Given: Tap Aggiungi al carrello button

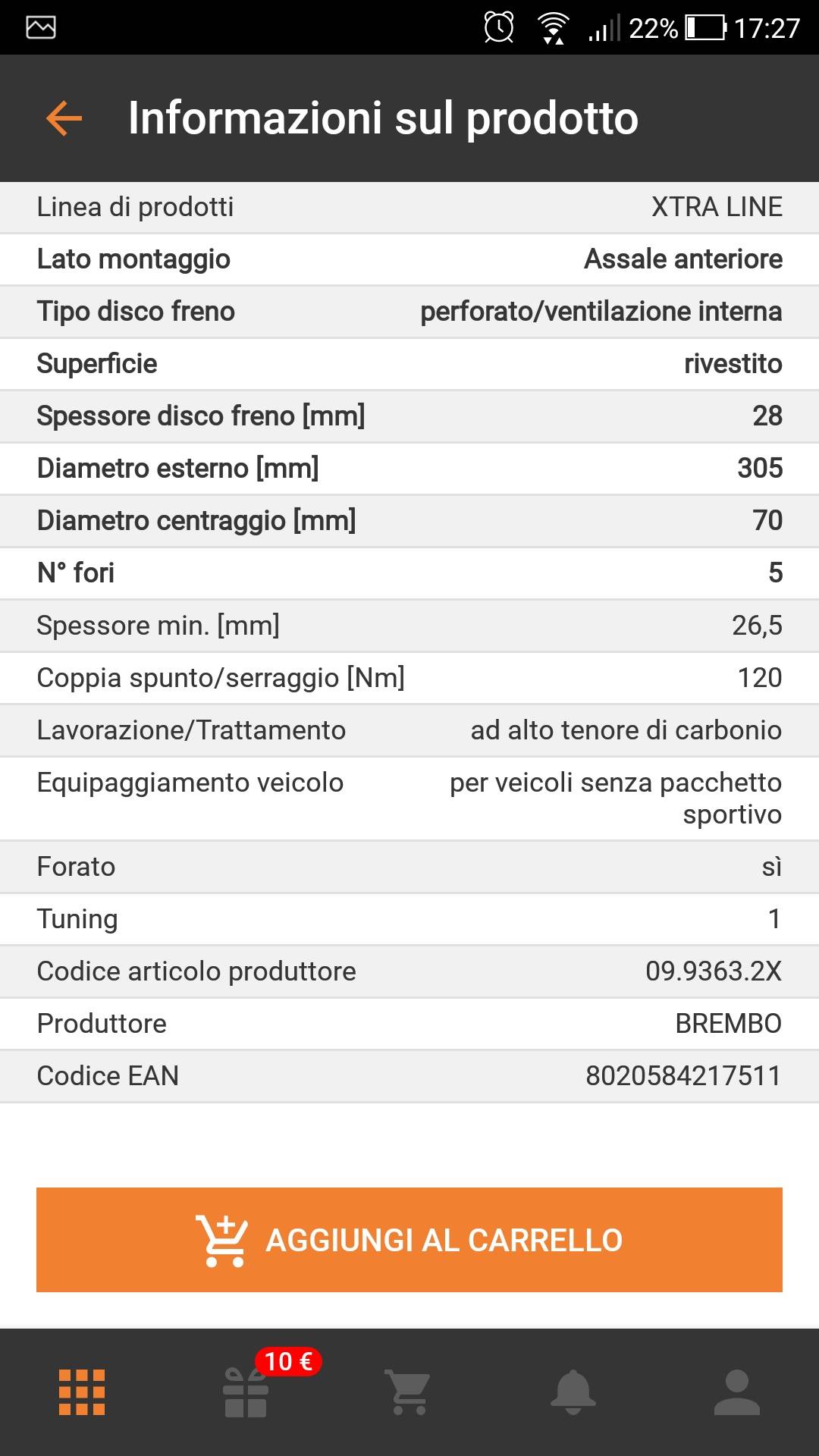Looking at the screenshot, I should tap(409, 1240).
